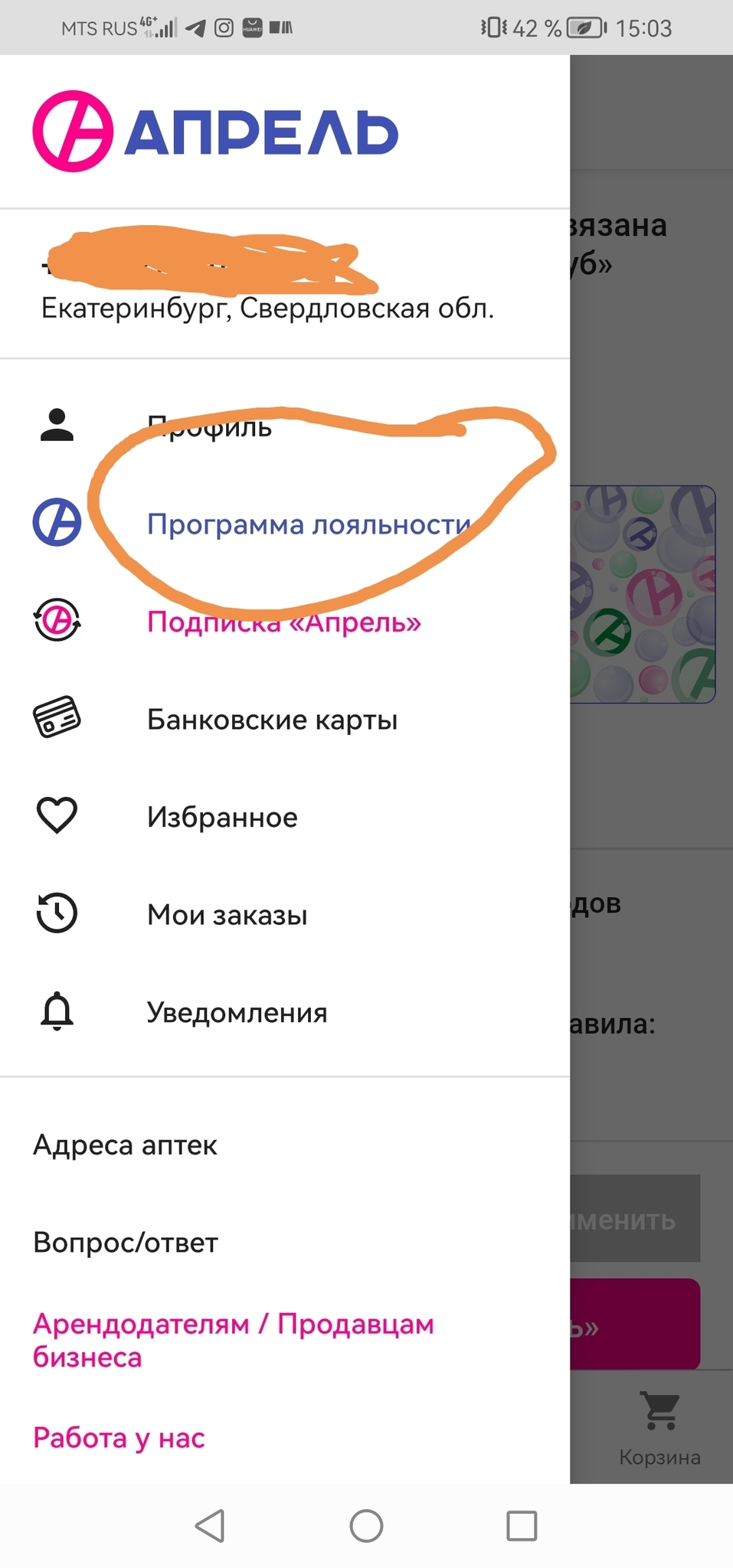Open Работа у нас link
The width and height of the screenshot is (733, 1568).
click(119, 1438)
